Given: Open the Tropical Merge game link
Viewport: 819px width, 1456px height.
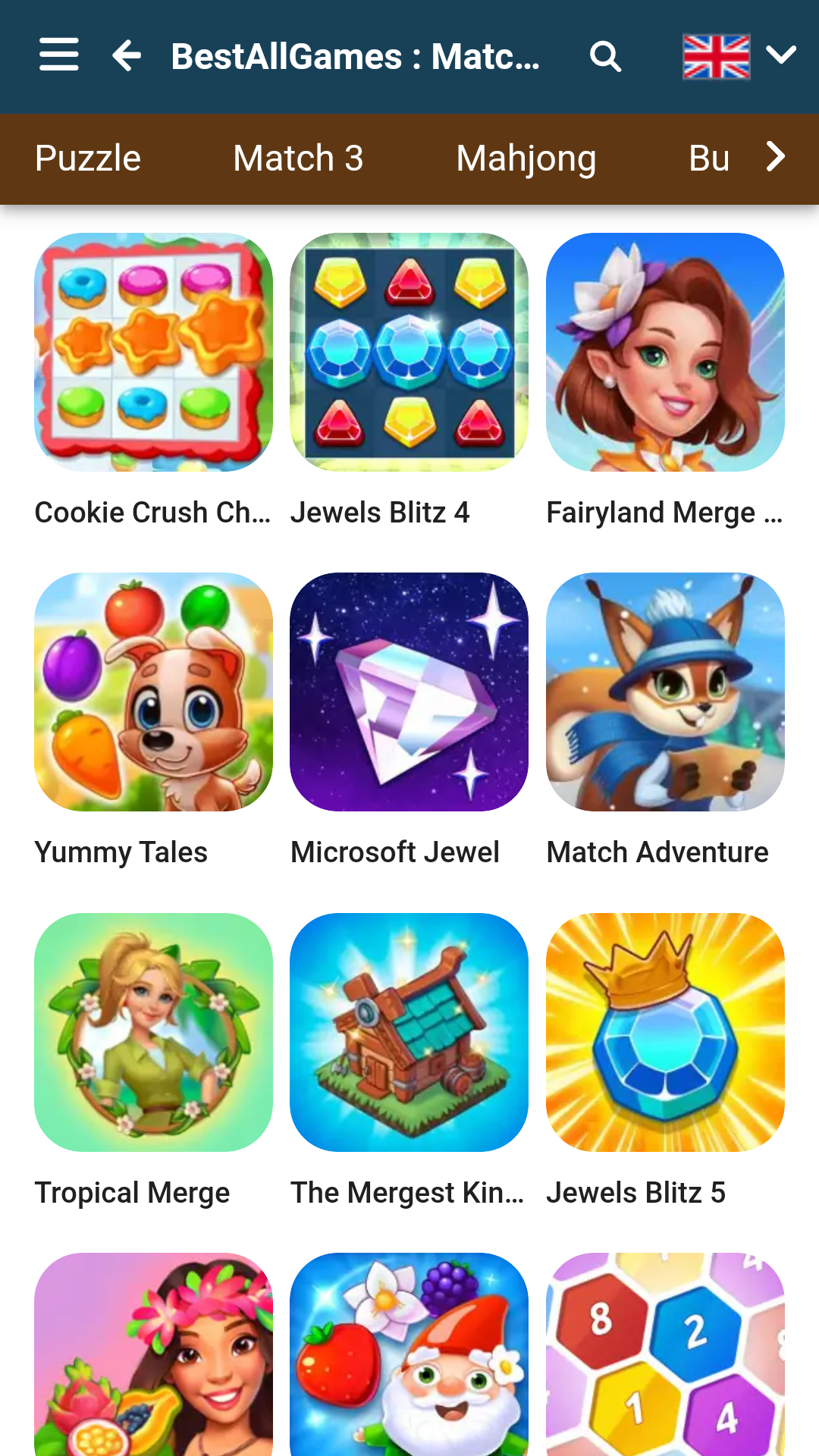Looking at the screenshot, I should pos(132,1192).
